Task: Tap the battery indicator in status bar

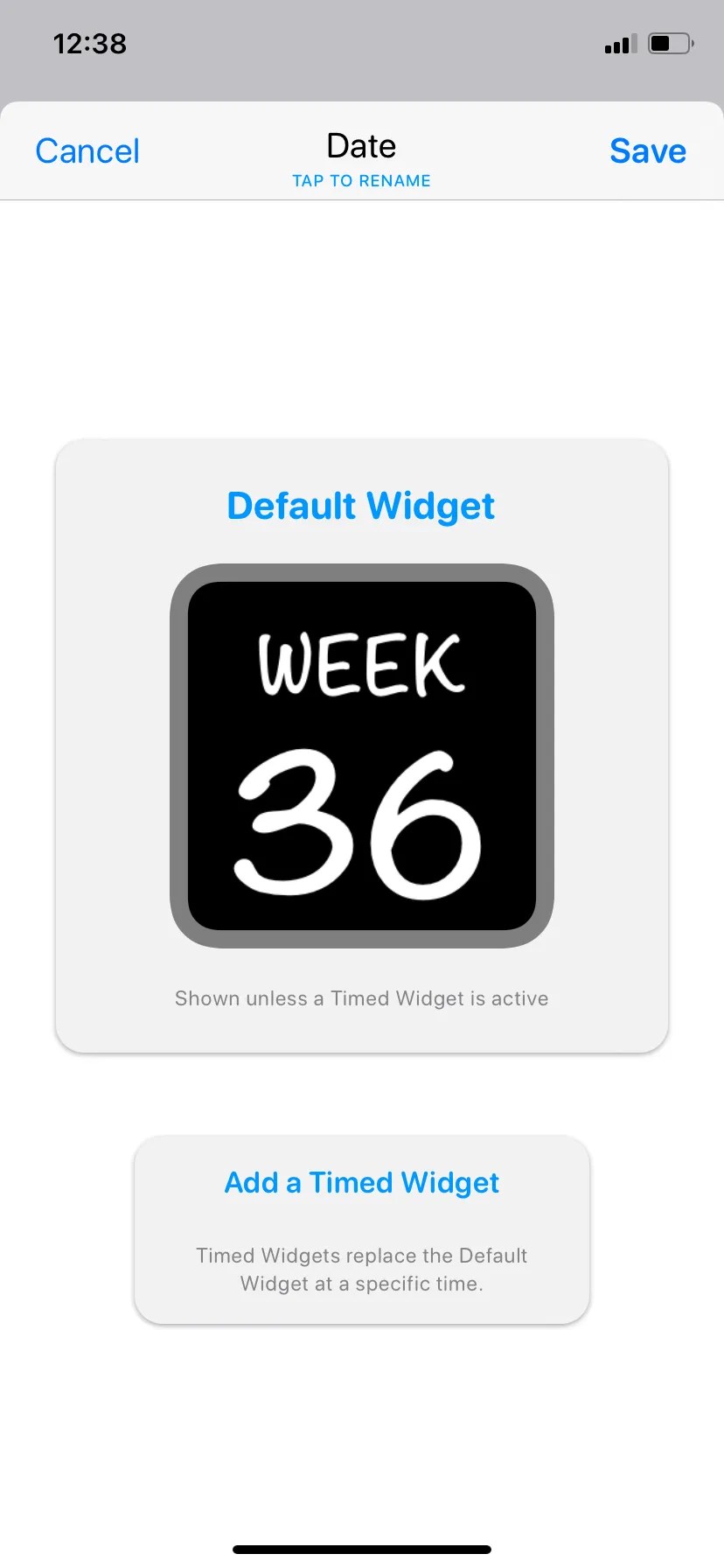Action: pyautogui.click(x=670, y=44)
